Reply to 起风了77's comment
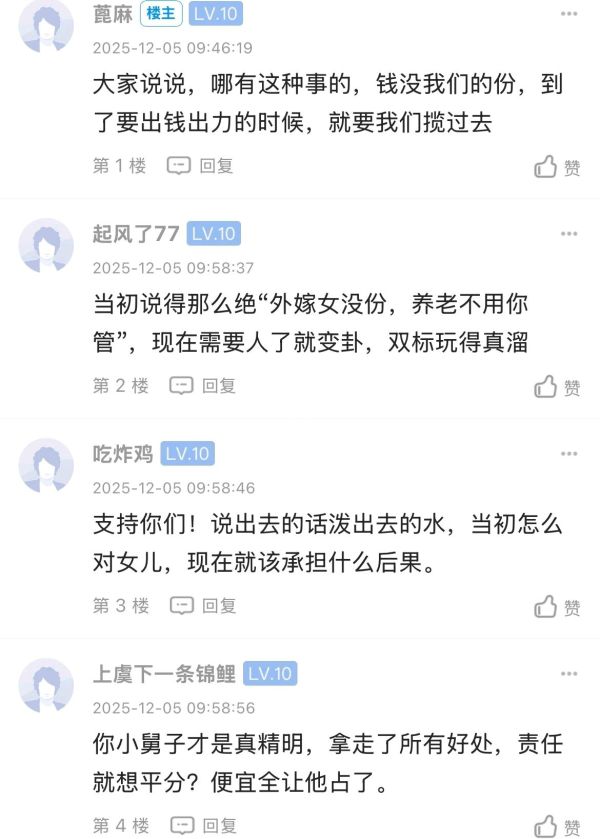This screenshot has width=600, height=839. point(202,385)
